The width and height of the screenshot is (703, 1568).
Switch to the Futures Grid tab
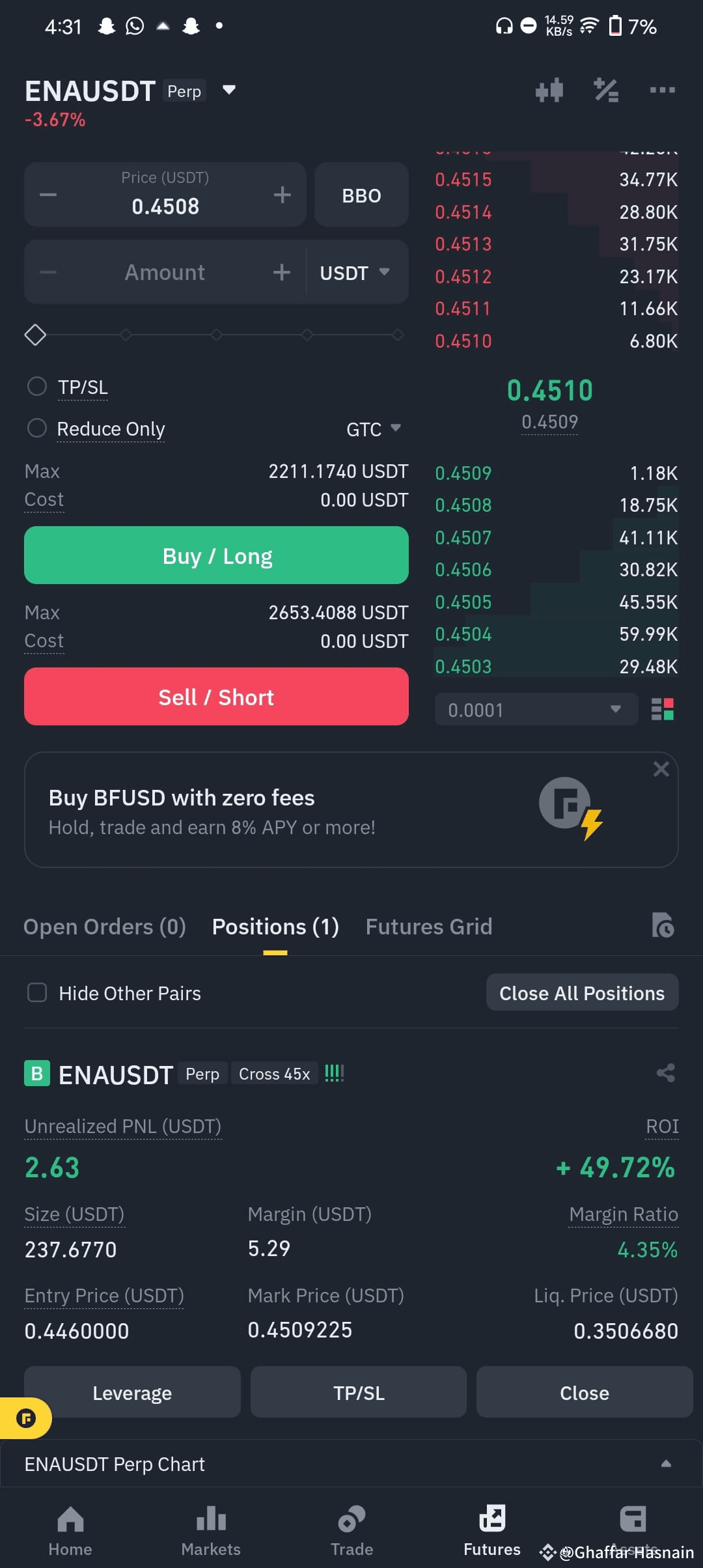[x=428, y=927]
